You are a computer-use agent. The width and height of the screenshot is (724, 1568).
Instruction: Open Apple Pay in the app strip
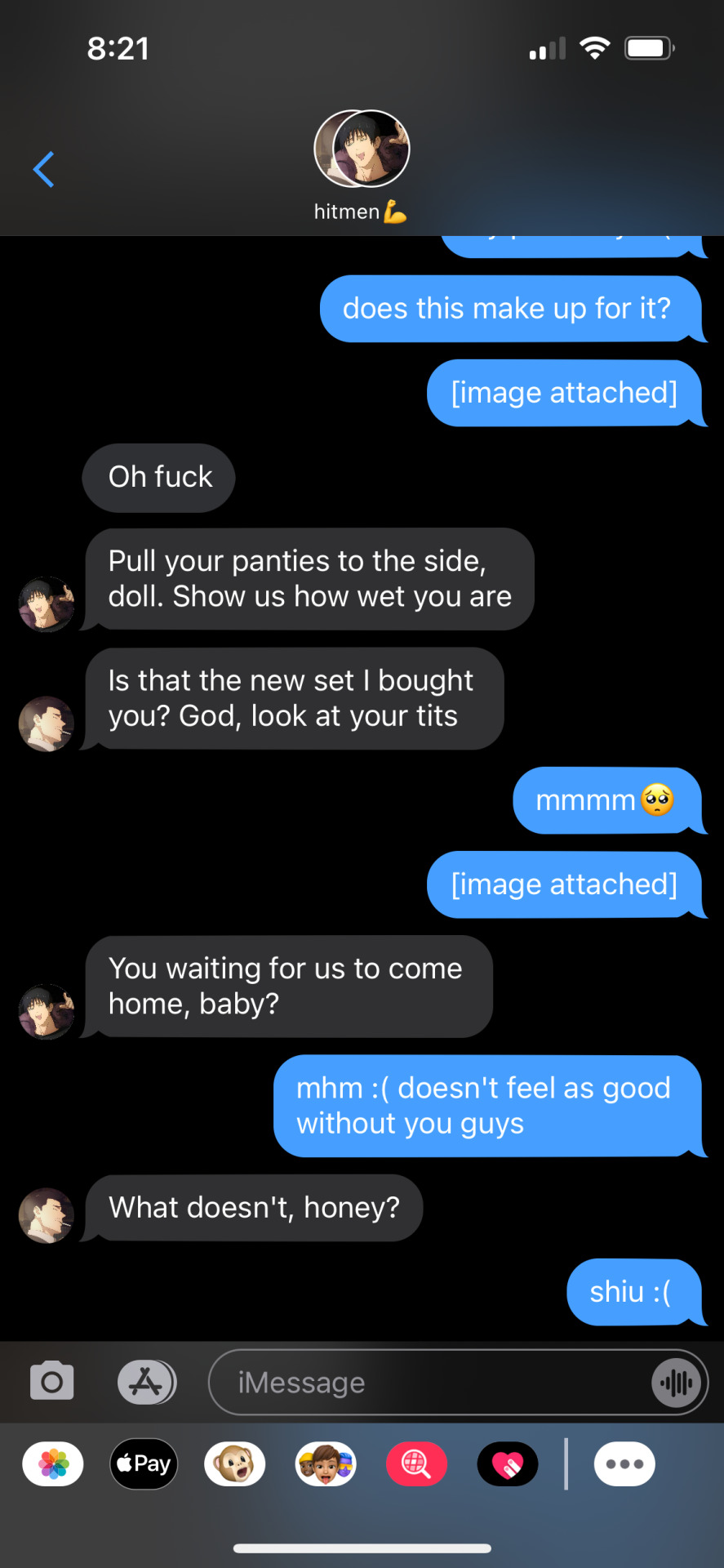coord(144,1464)
